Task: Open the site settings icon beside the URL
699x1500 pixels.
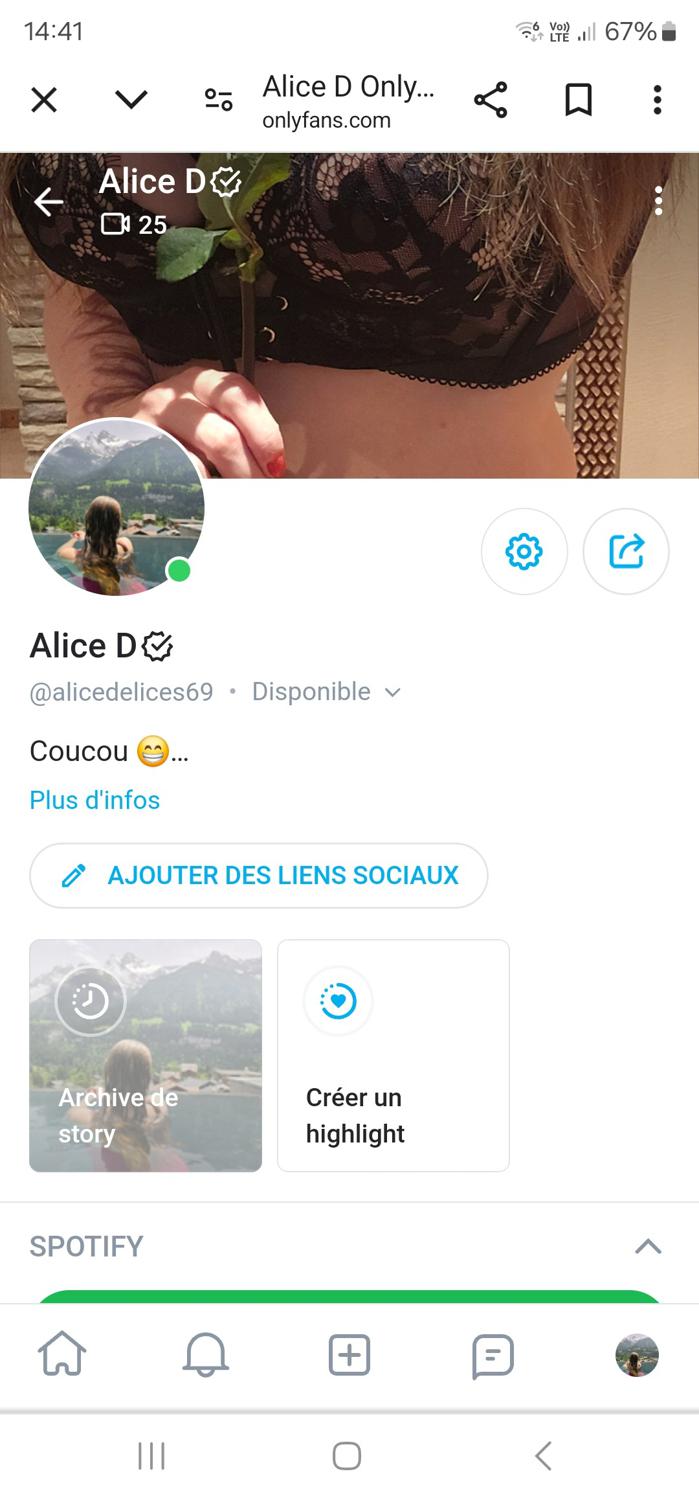Action: (218, 100)
